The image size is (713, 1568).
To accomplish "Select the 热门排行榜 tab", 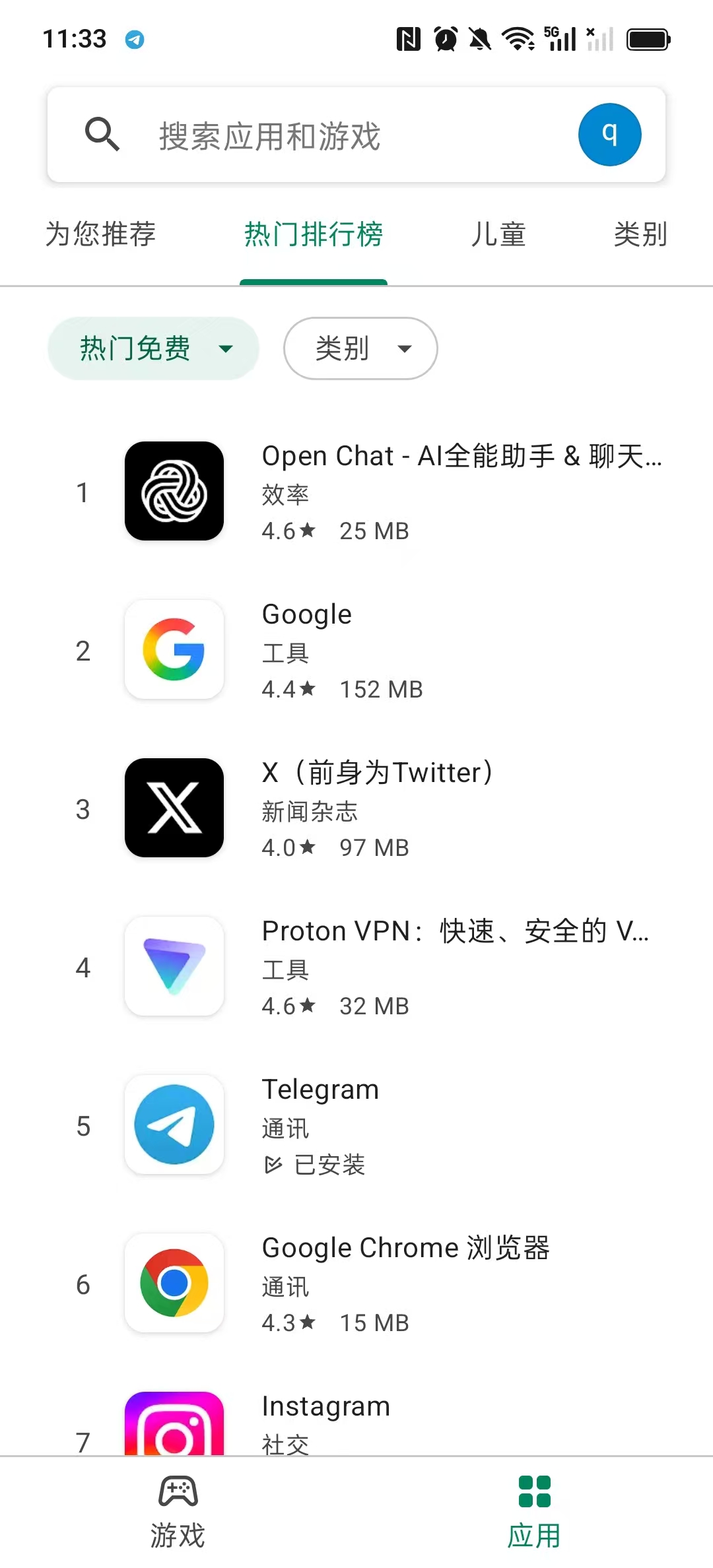I will pos(314,234).
